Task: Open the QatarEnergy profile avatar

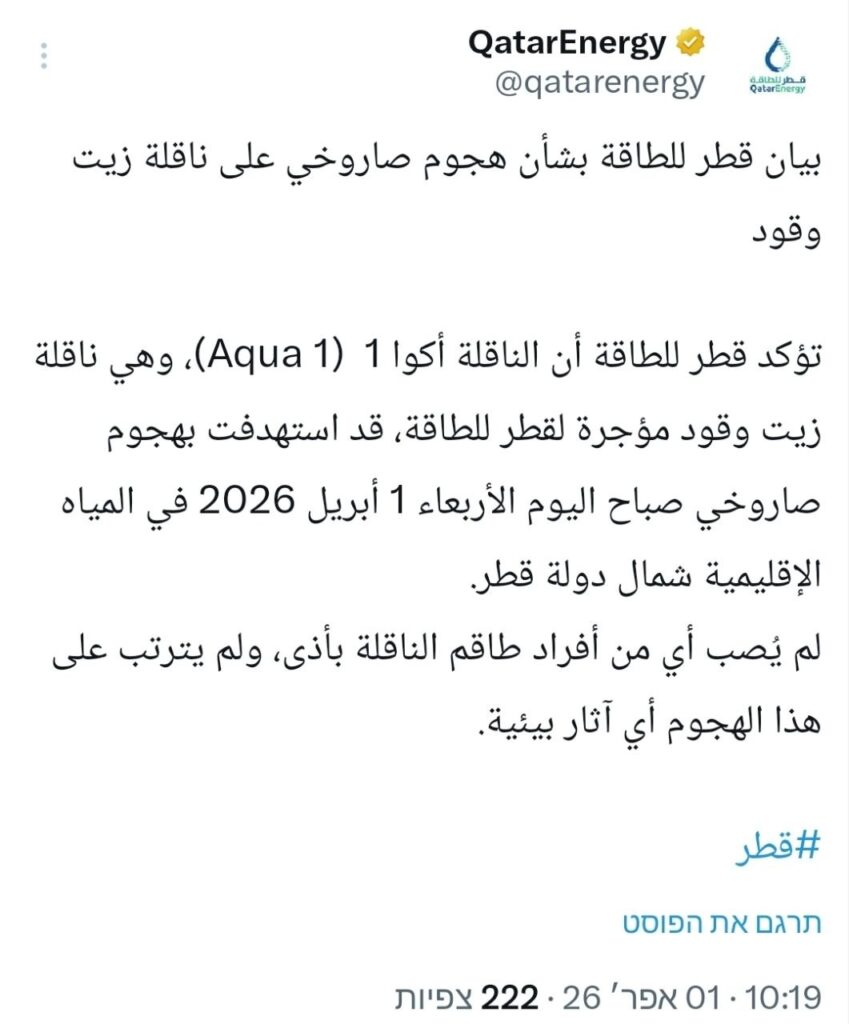Action: point(776,64)
